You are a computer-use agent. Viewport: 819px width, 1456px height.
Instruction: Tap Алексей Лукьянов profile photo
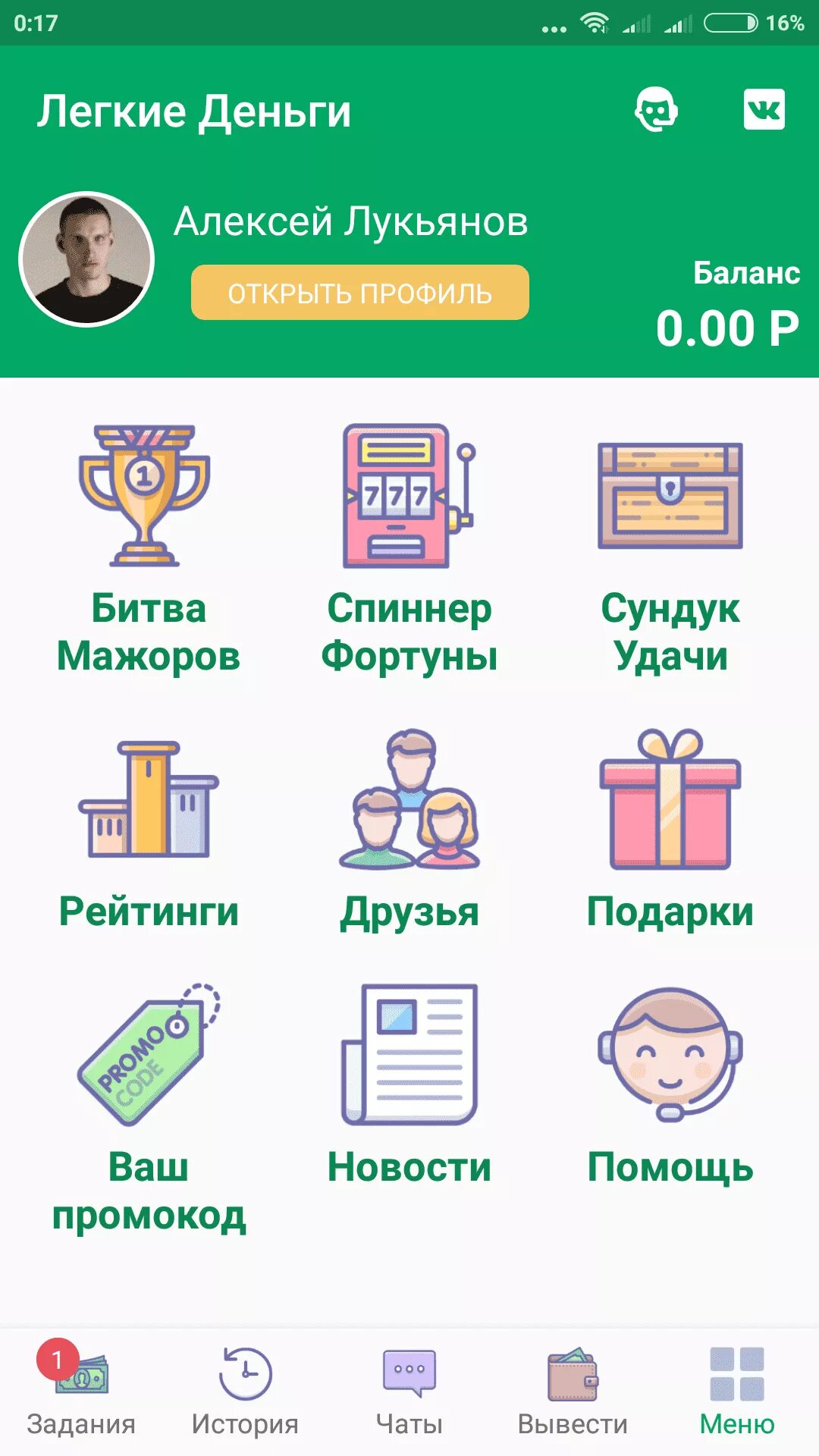tap(86, 259)
